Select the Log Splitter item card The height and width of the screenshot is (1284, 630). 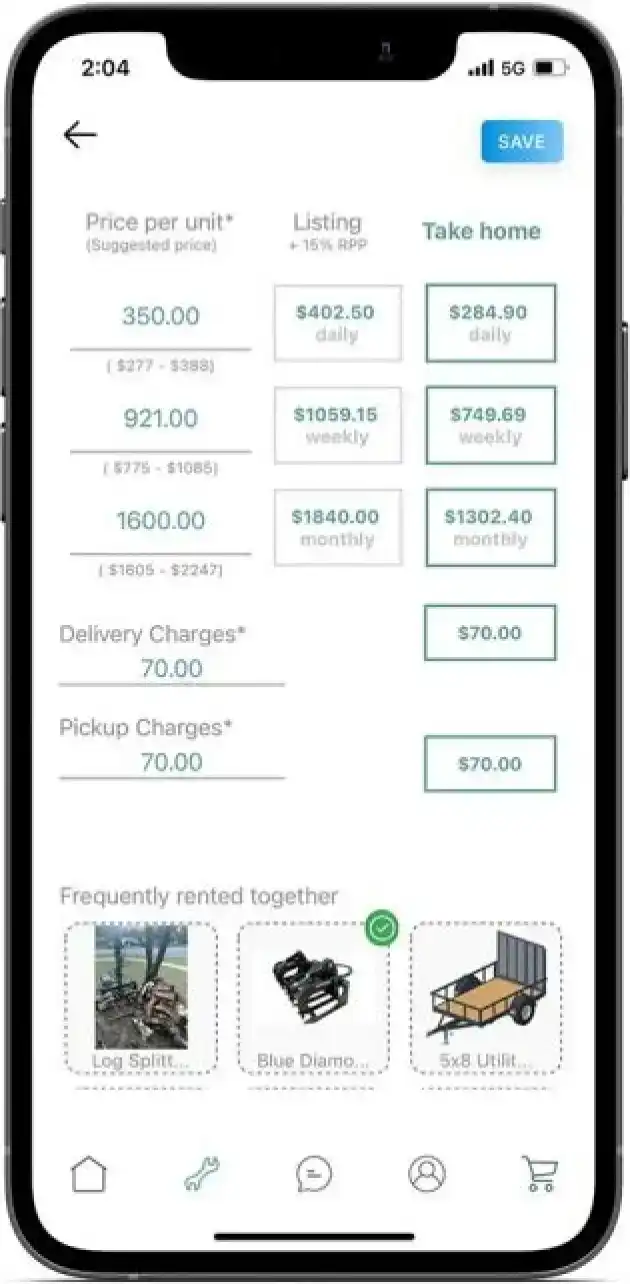click(141, 997)
